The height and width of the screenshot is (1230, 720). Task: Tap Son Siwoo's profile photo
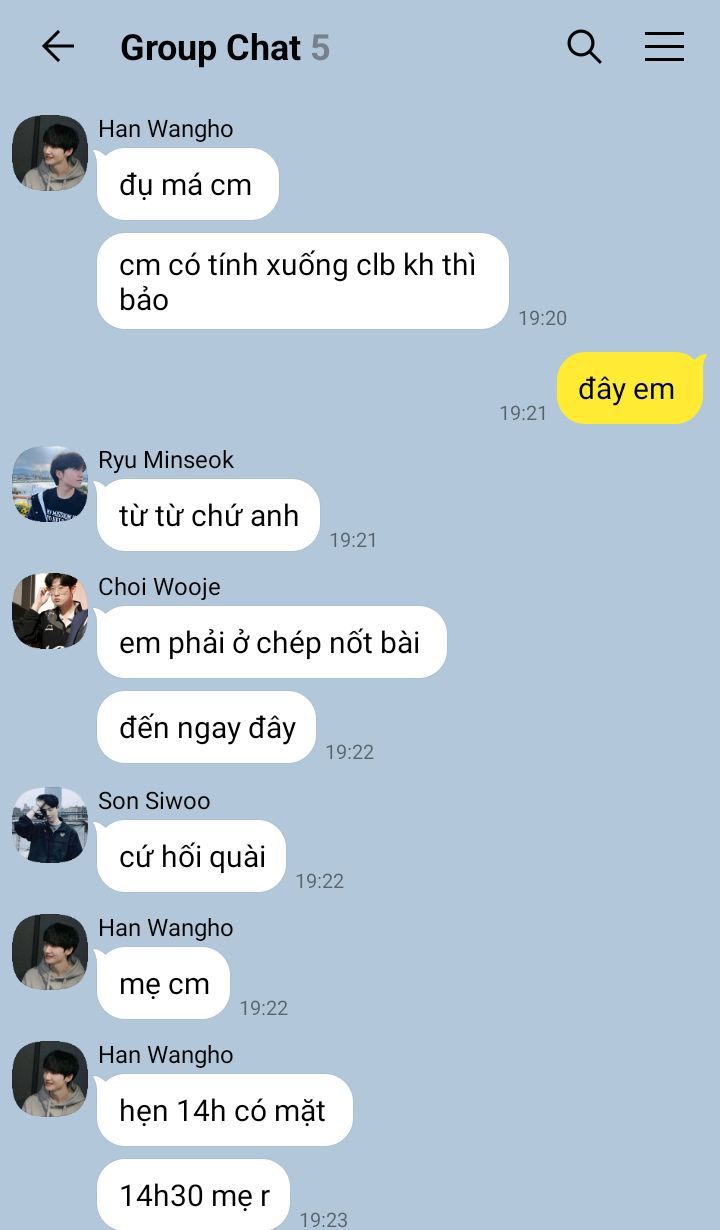click(x=50, y=825)
